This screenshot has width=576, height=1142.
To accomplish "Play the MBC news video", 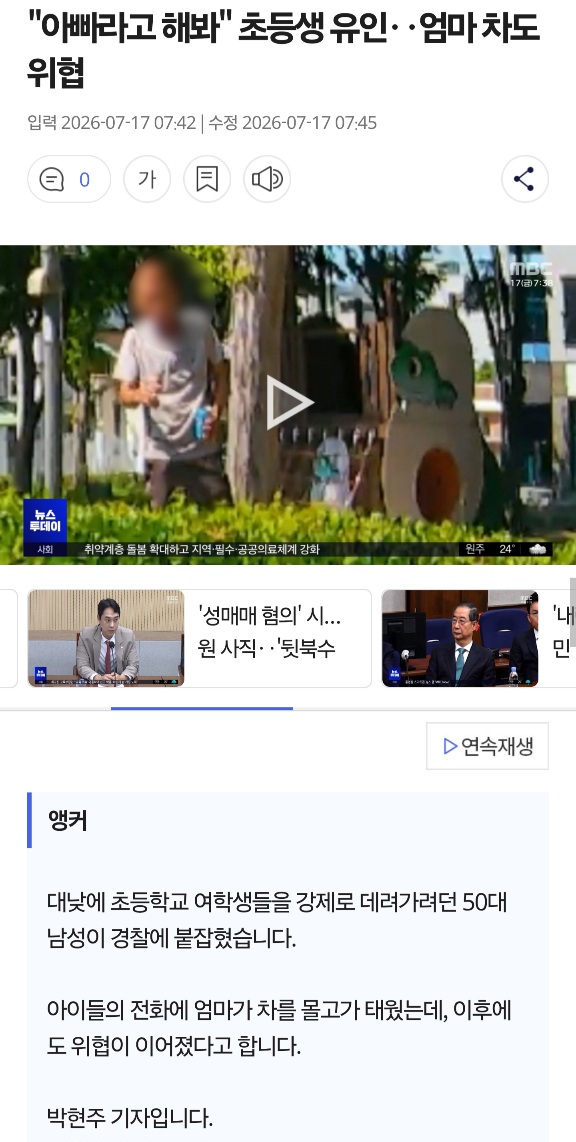I will pyautogui.click(x=288, y=403).
